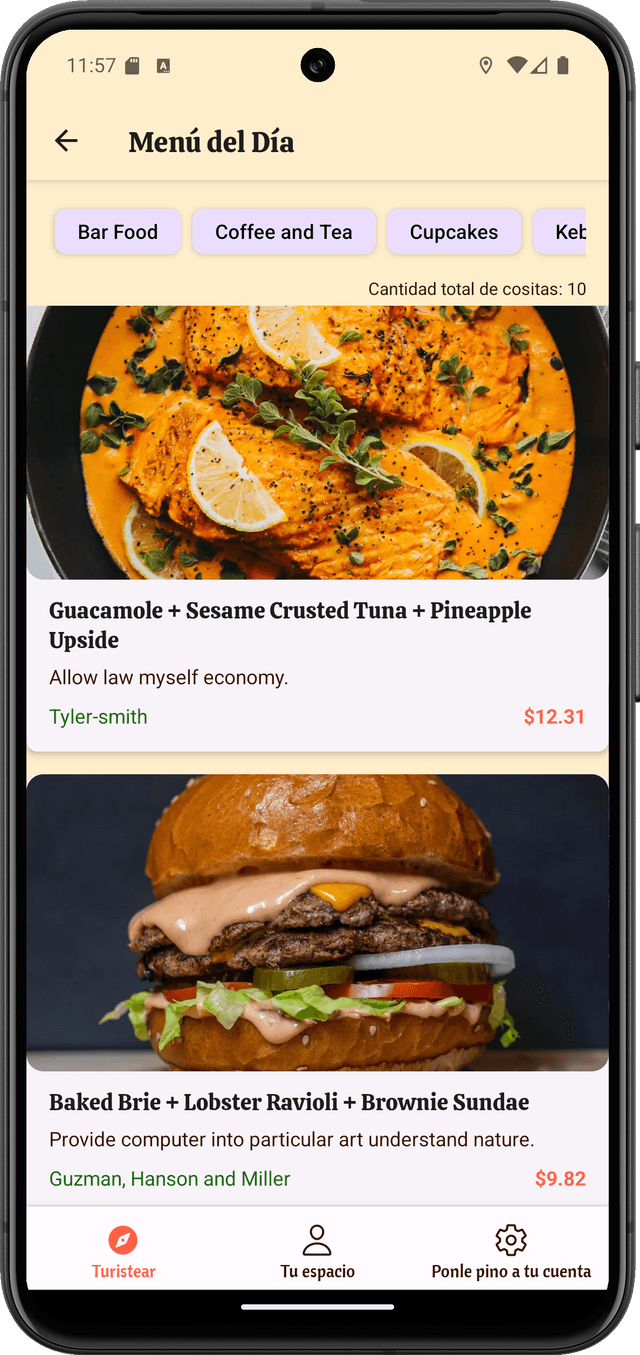This screenshot has height=1355, width=640.
Task: Switch to the Turistear tab
Action: [x=123, y=1252]
